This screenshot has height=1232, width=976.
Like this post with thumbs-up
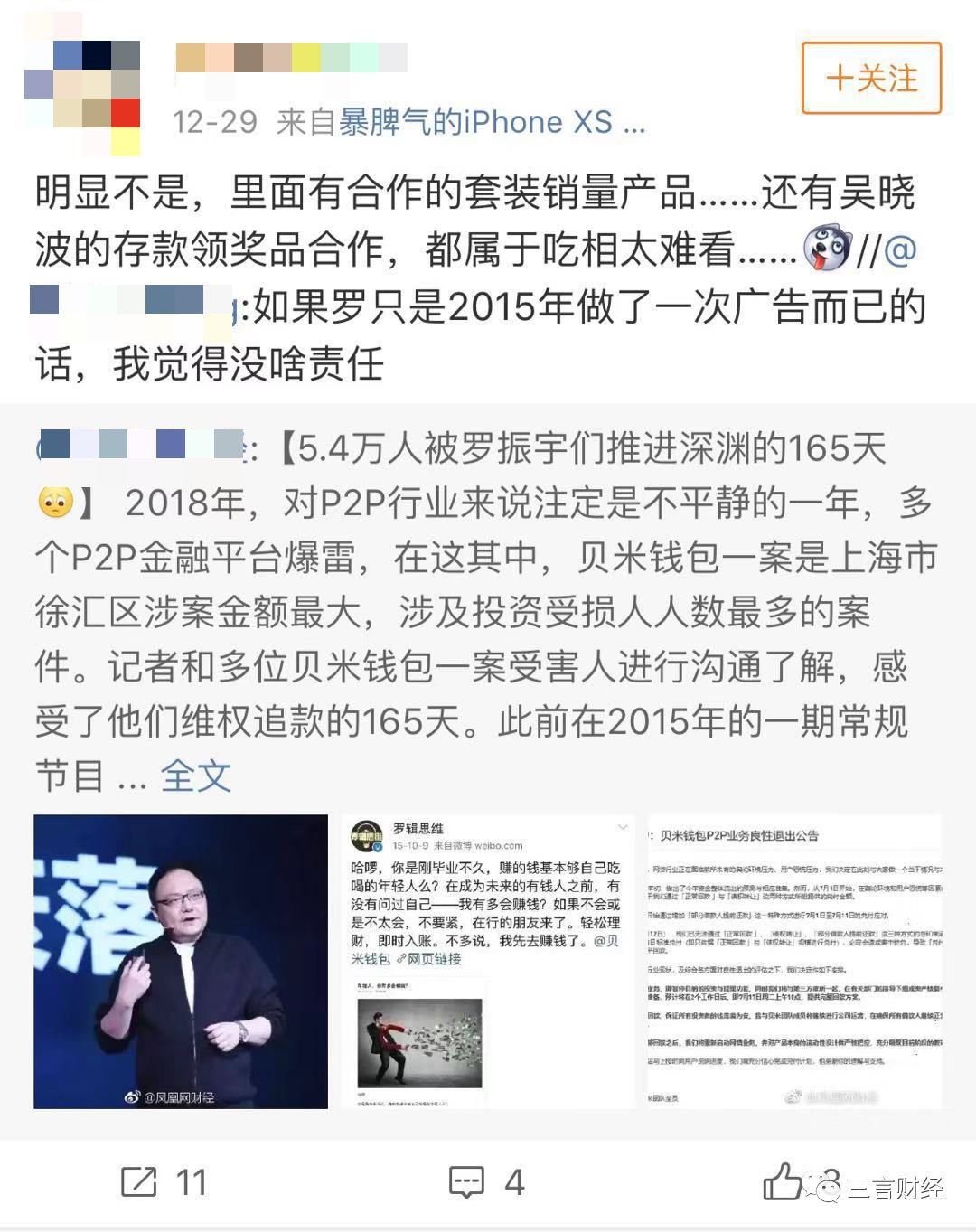coord(783,1181)
